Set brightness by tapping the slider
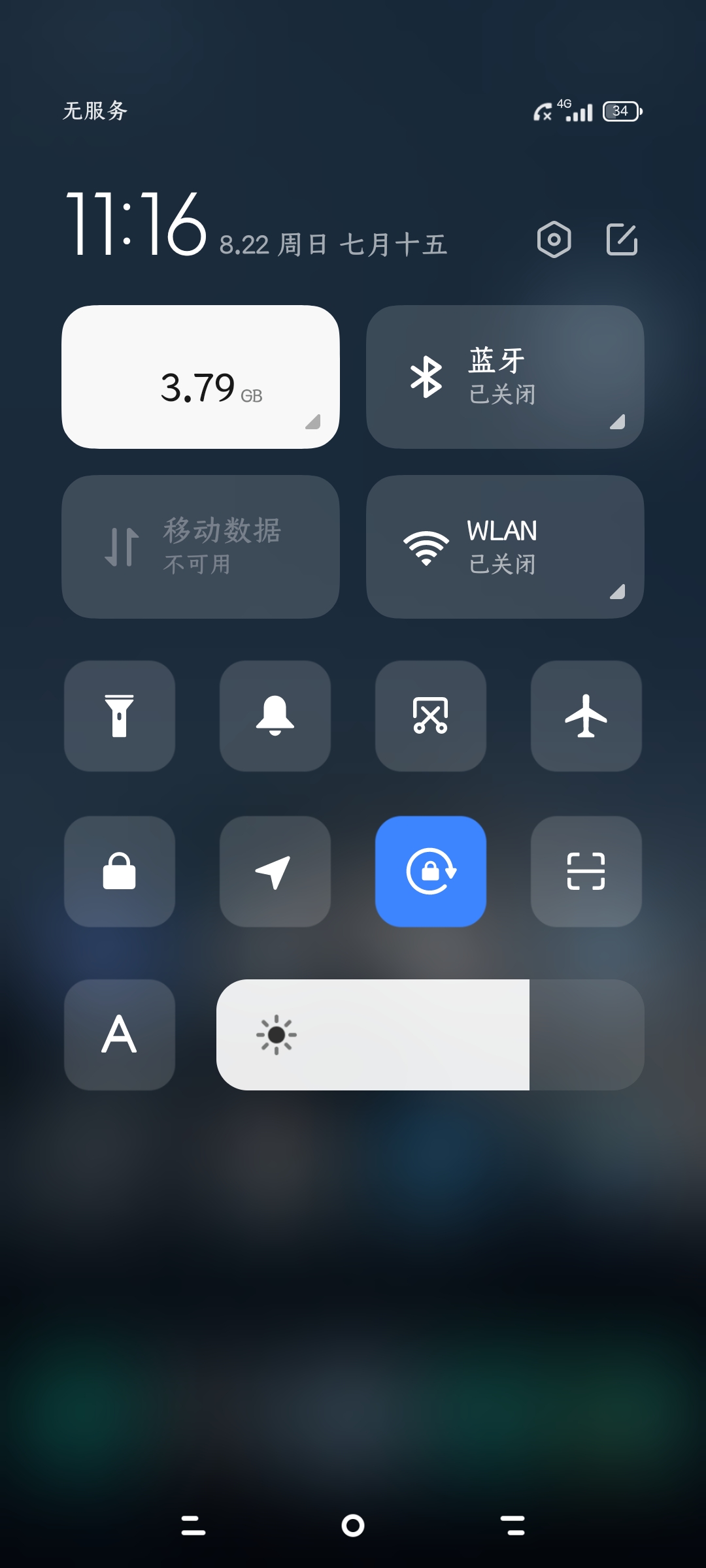706x1568 pixels. [x=430, y=1035]
